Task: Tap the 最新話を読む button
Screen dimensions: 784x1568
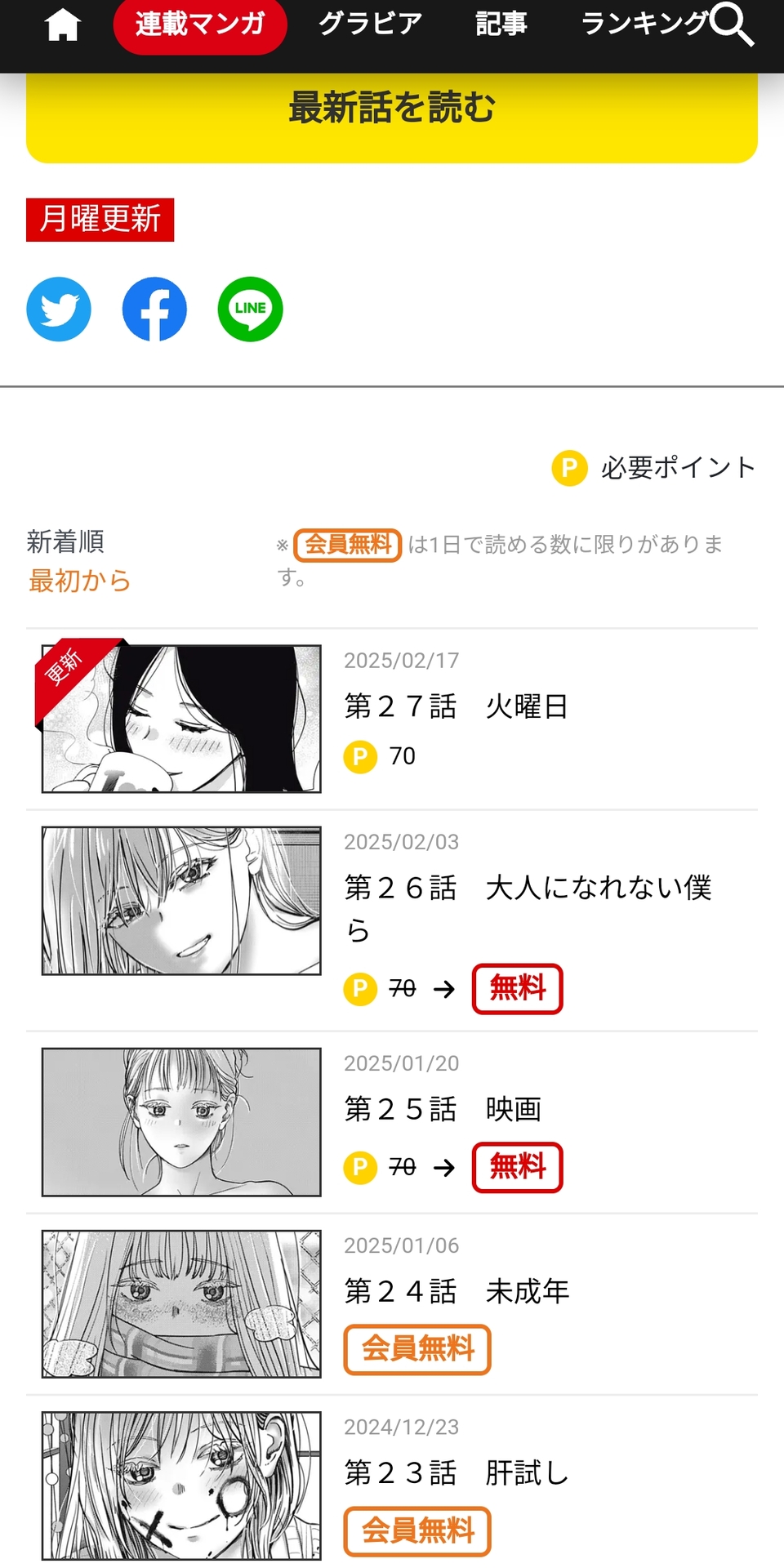Action: tap(392, 109)
